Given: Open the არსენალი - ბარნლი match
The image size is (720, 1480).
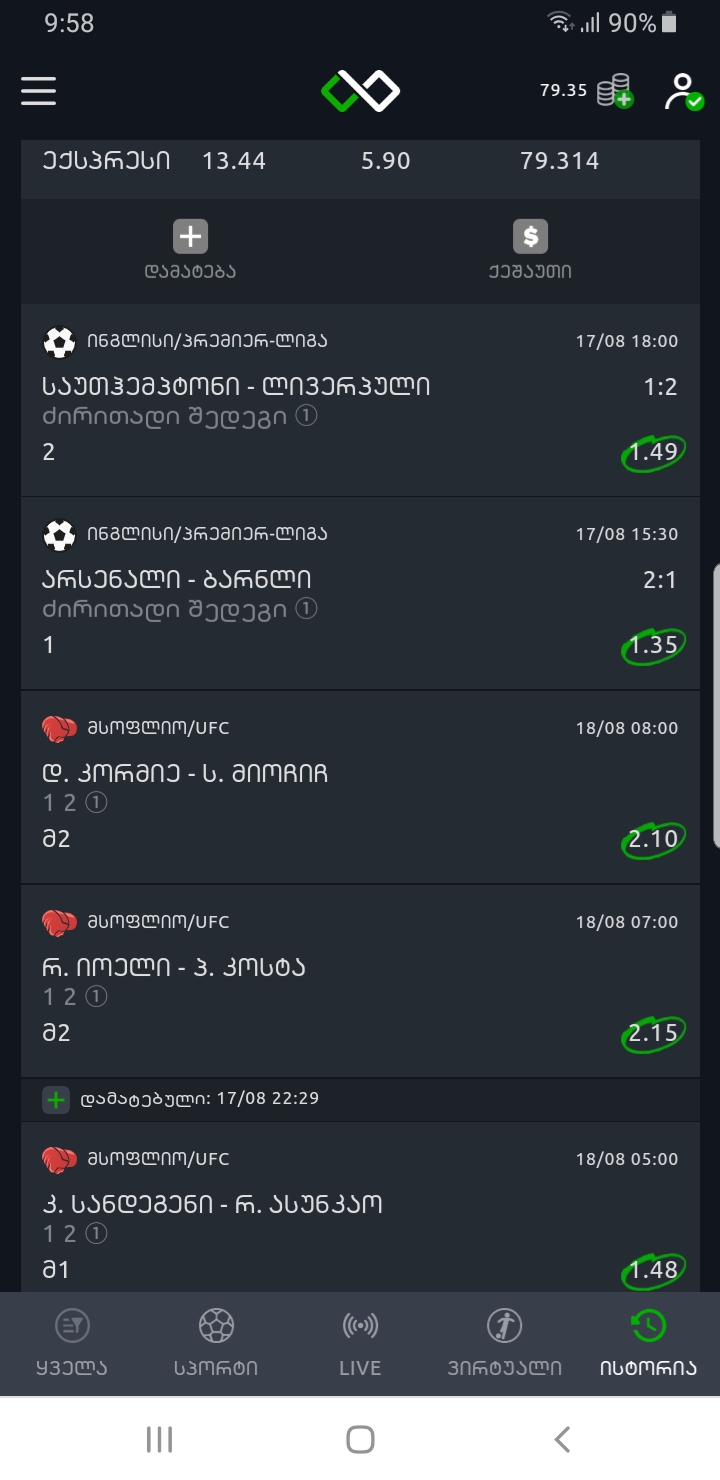Looking at the screenshot, I should tap(178, 579).
